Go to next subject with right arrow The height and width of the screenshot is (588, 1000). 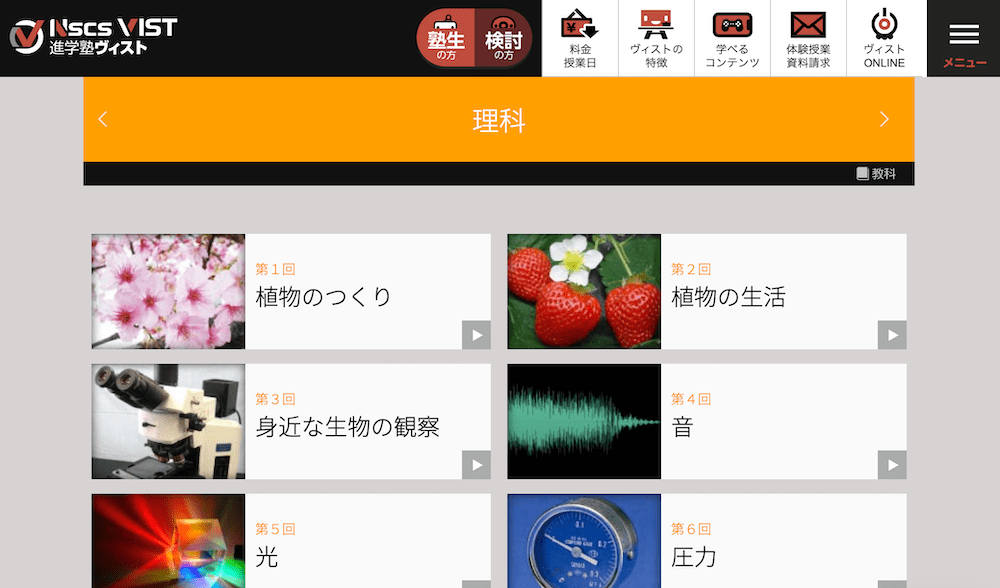pos(883,120)
